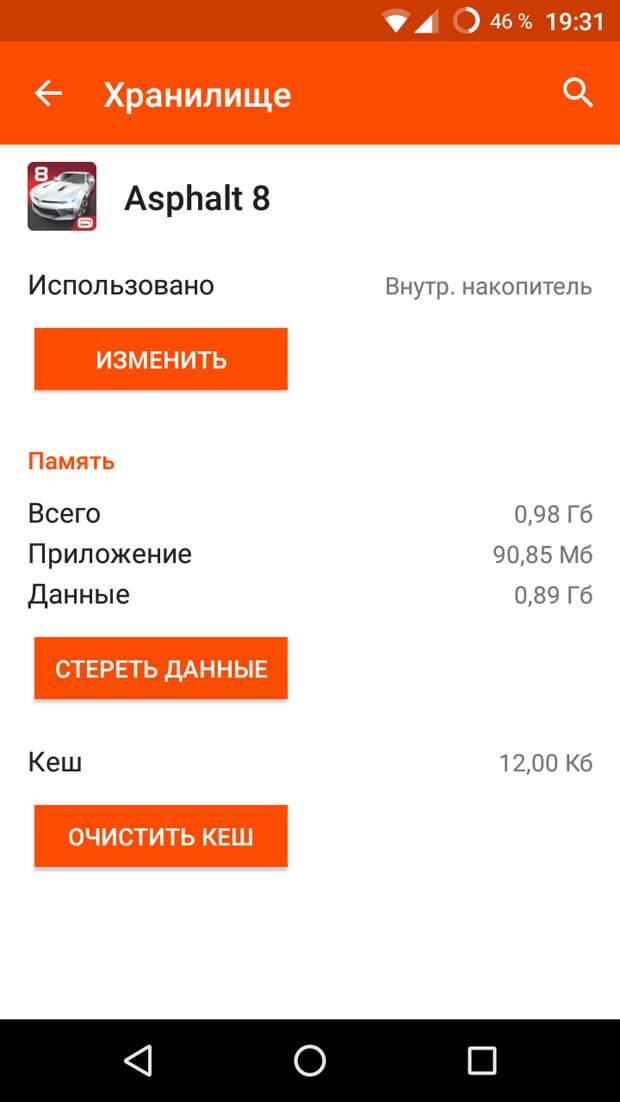
Task: Open recent apps from the navigation bar
Action: point(482,1060)
